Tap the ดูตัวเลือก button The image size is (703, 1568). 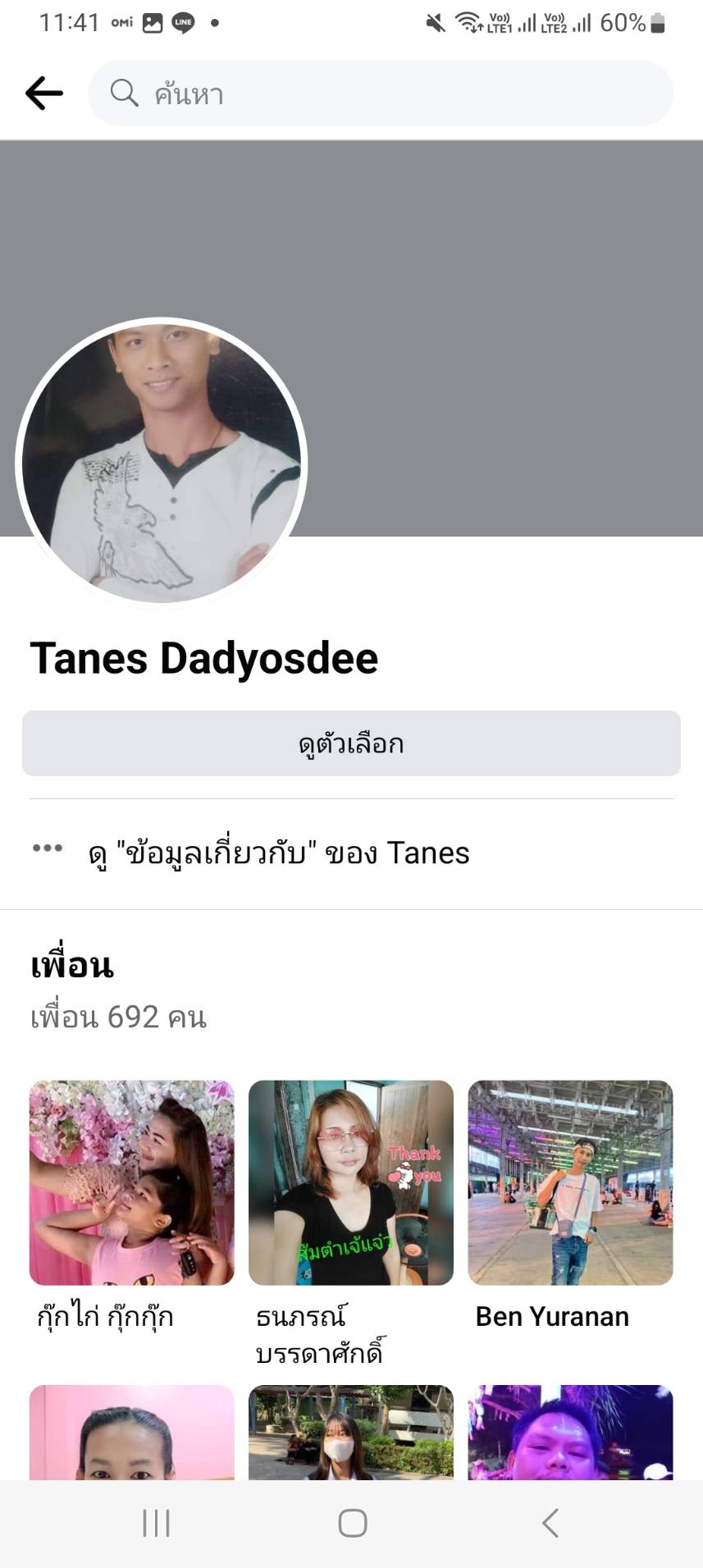[x=351, y=743]
